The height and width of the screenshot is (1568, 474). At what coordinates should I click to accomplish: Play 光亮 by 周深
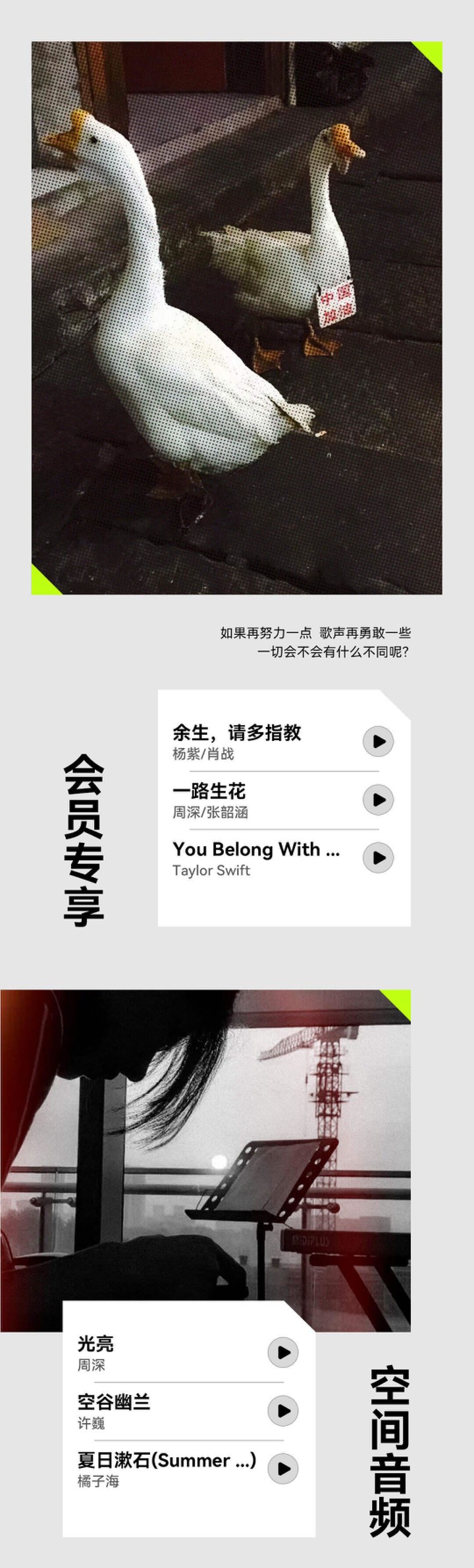(x=283, y=1352)
